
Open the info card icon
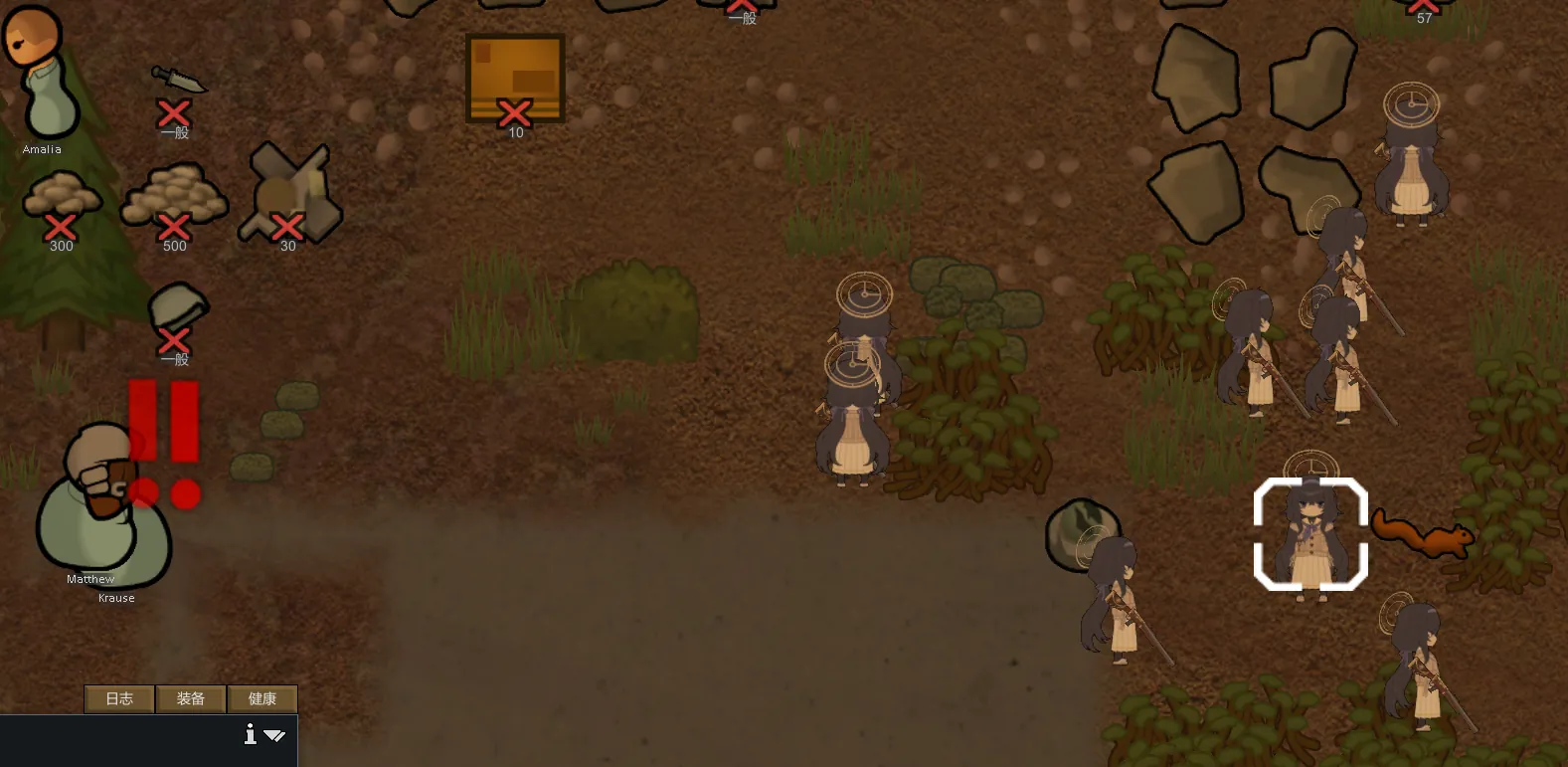pyautogui.click(x=250, y=734)
